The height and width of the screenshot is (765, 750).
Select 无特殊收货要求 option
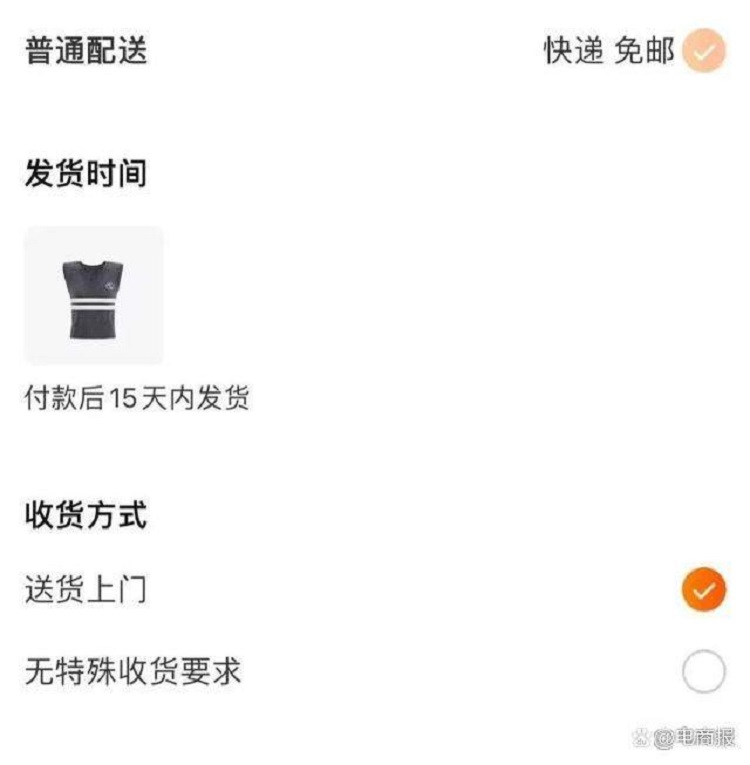703,671
